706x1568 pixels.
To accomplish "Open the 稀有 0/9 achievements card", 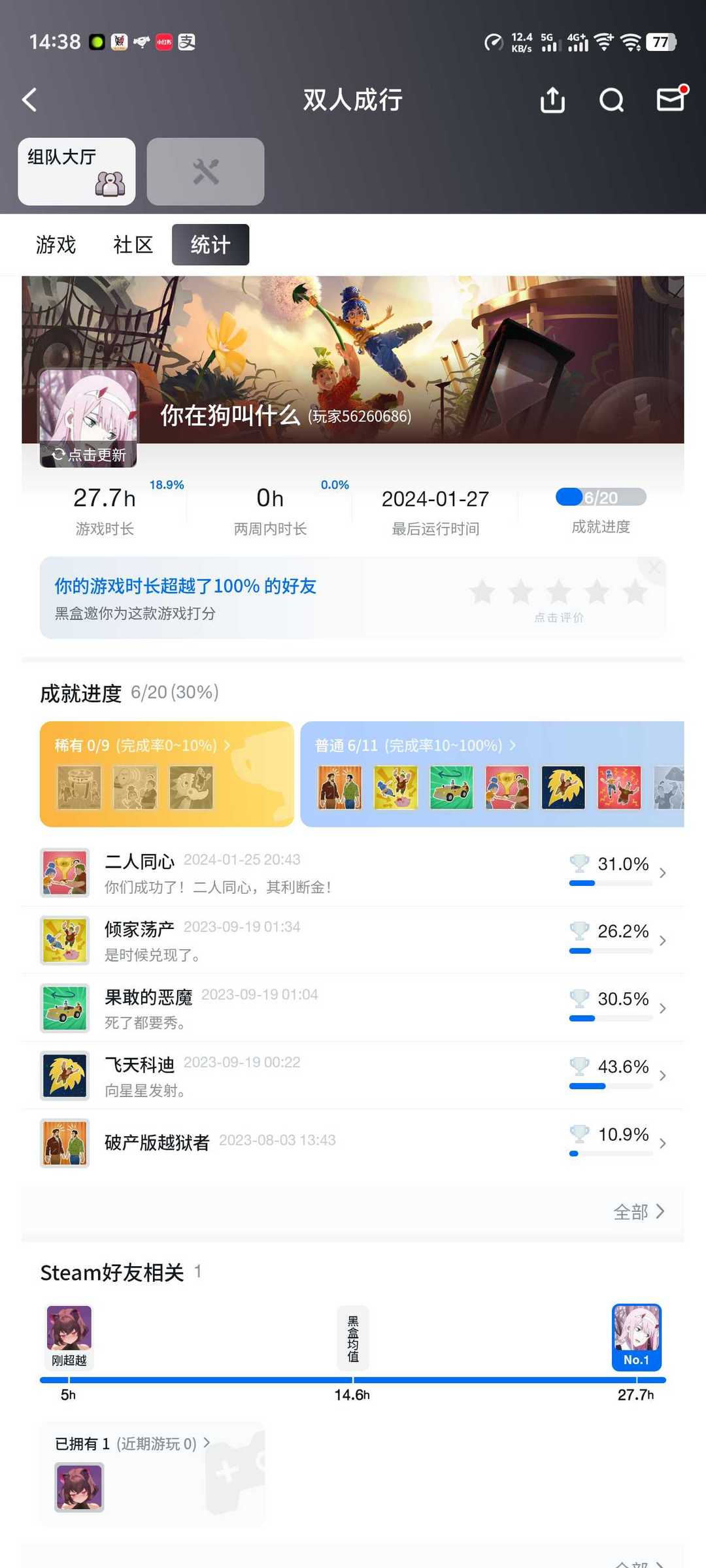I will pyautogui.click(x=167, y=774).
